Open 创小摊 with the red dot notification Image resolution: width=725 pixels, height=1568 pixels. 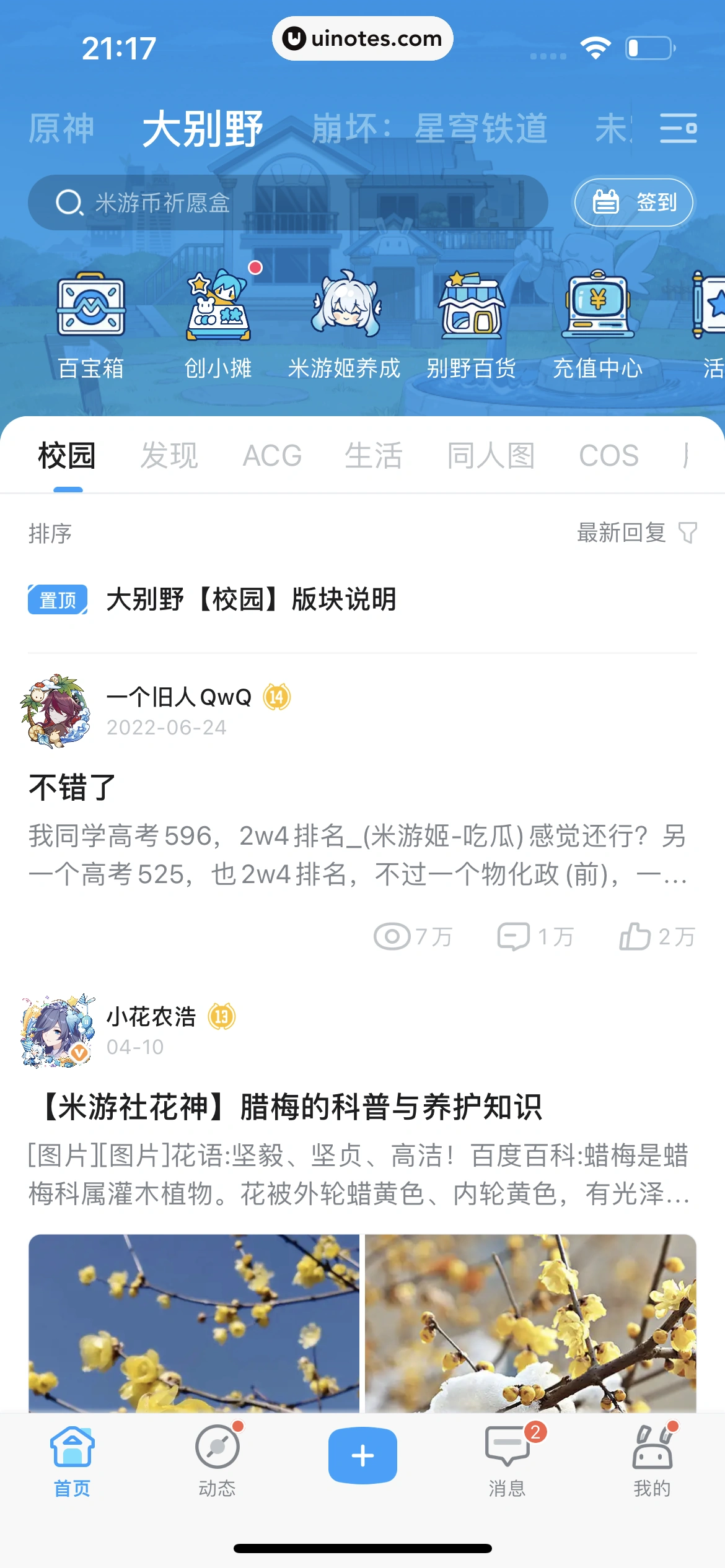coord(219,322)
